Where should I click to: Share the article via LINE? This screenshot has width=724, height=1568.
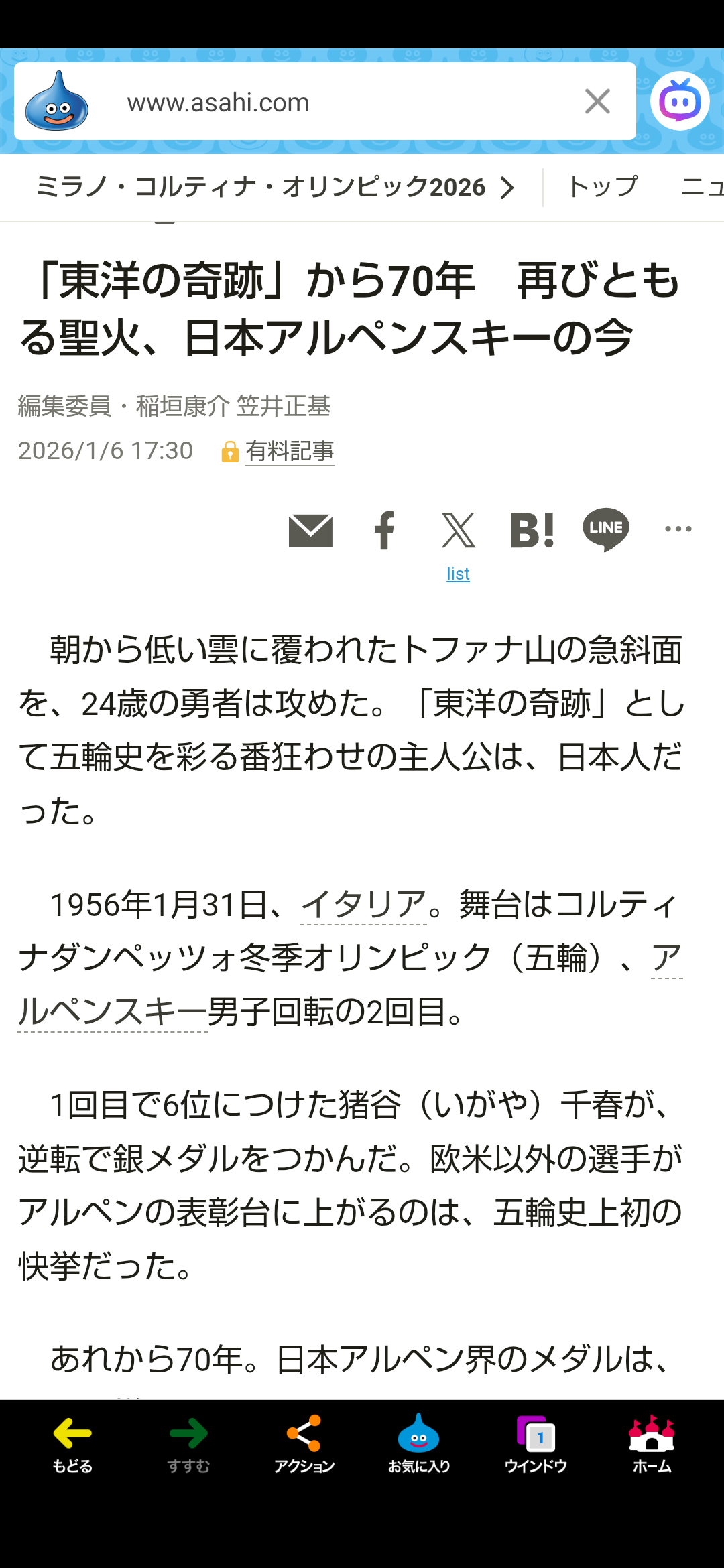coord(605,529)
